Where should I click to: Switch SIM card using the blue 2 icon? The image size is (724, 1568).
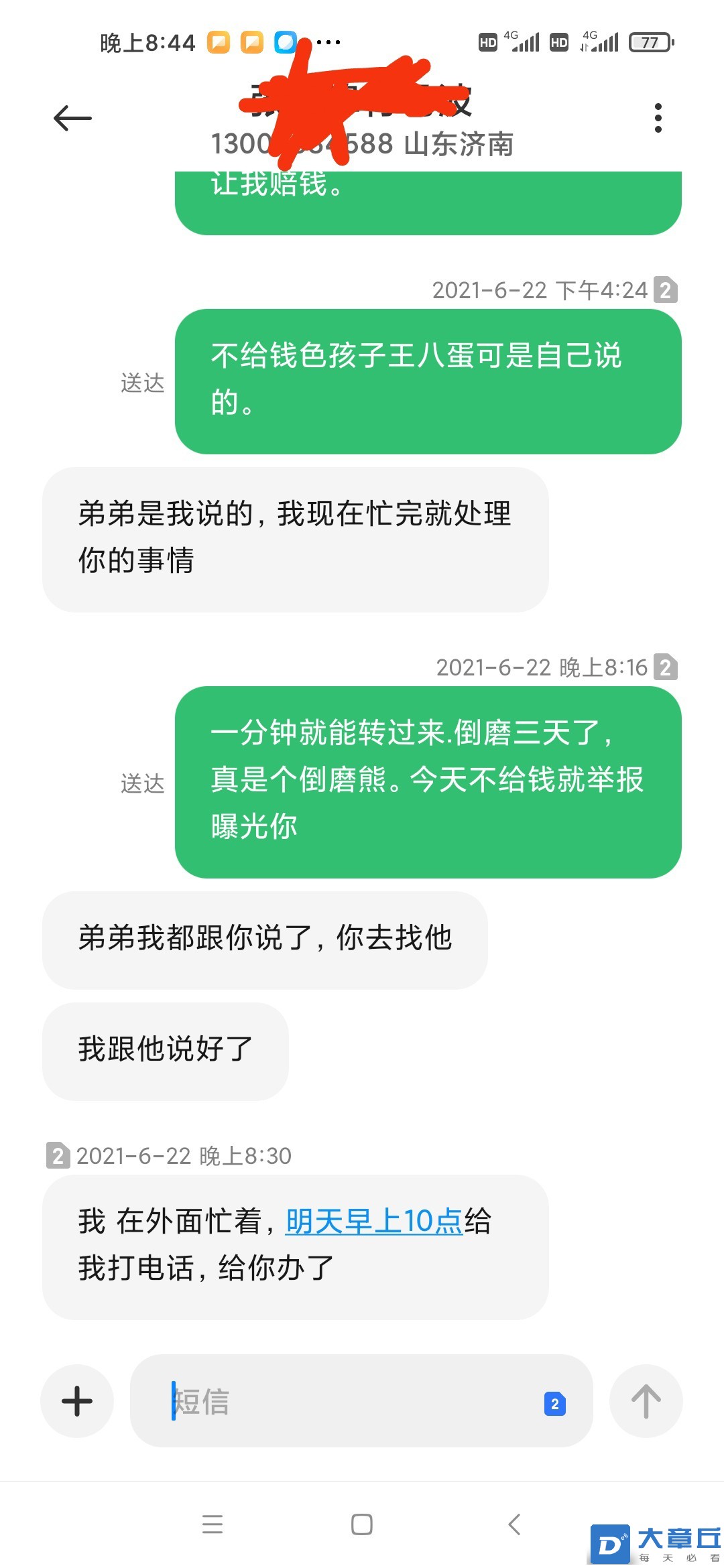point(554,1404)
